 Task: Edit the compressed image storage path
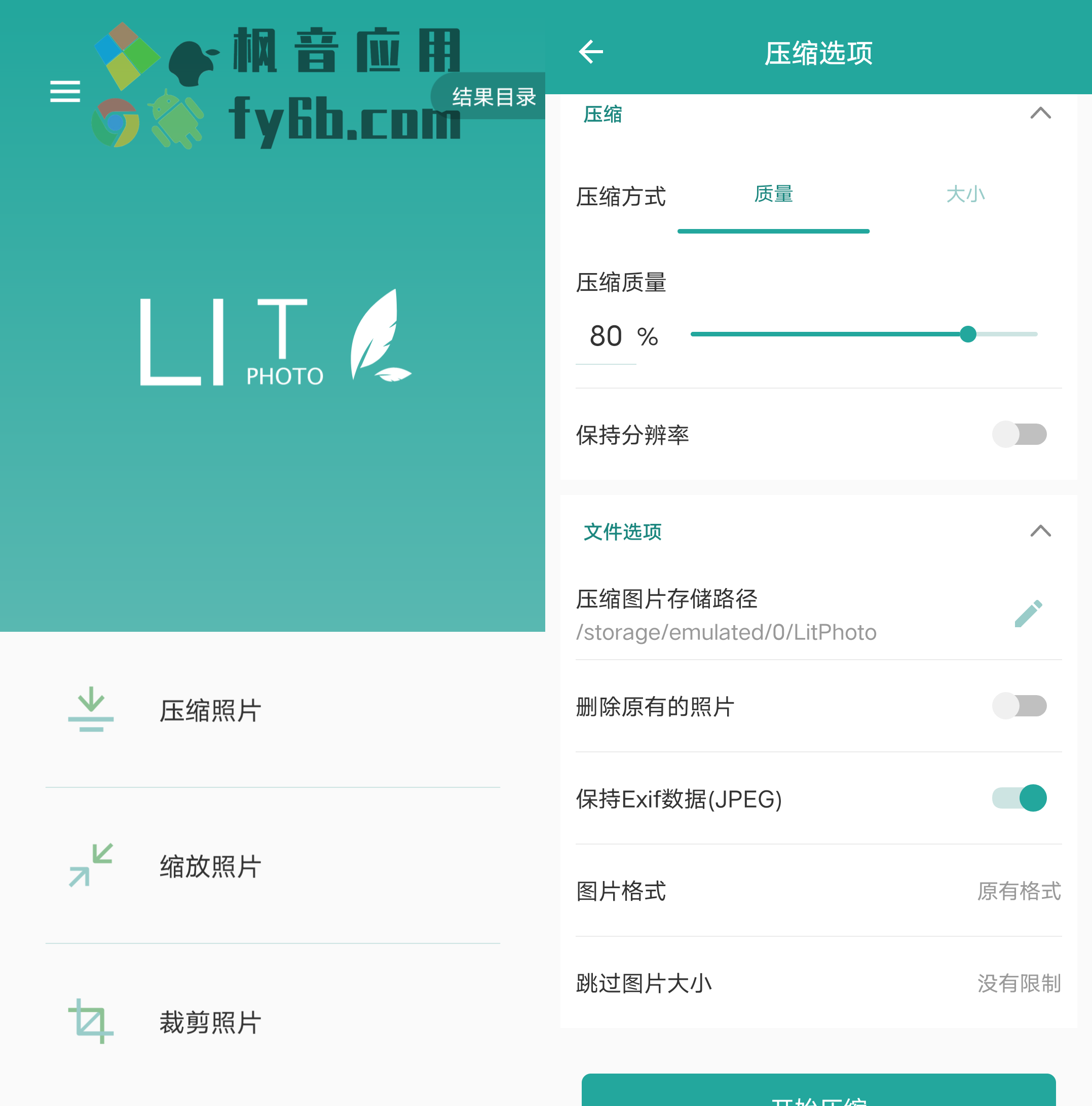pos(1028,614)
